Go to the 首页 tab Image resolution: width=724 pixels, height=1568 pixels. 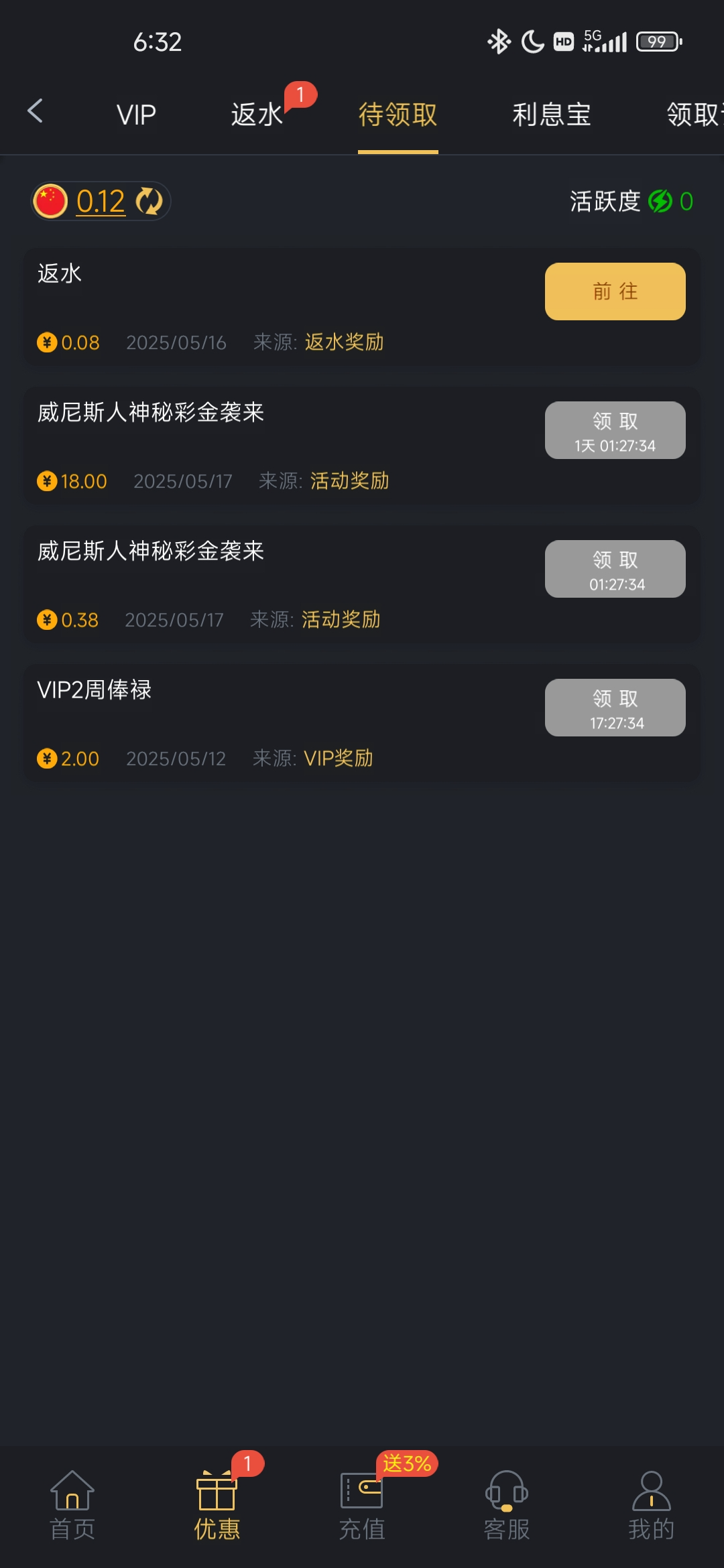[x=72, y=1505]
